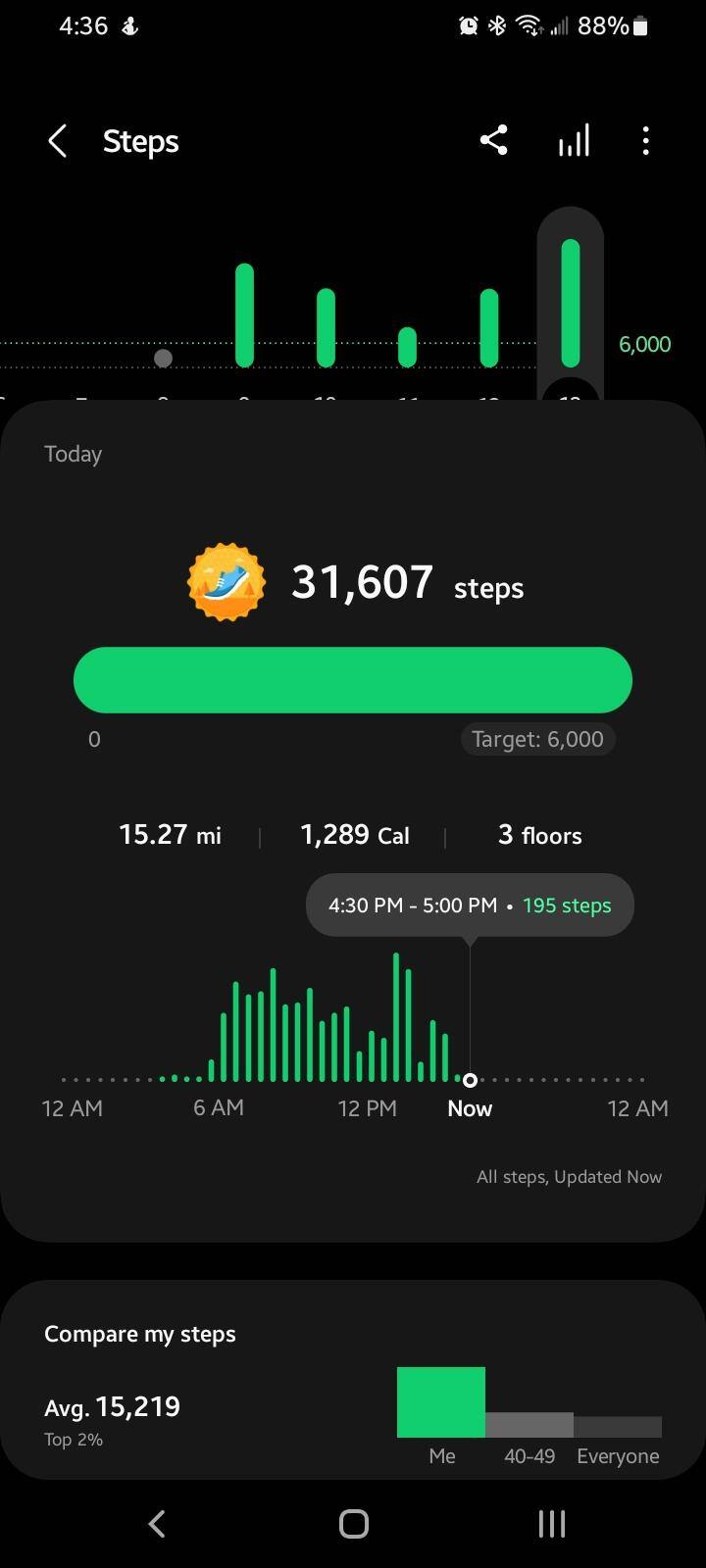
Task: Tap the system home button
Action: pyautogui.click(x=353, y=1523)
